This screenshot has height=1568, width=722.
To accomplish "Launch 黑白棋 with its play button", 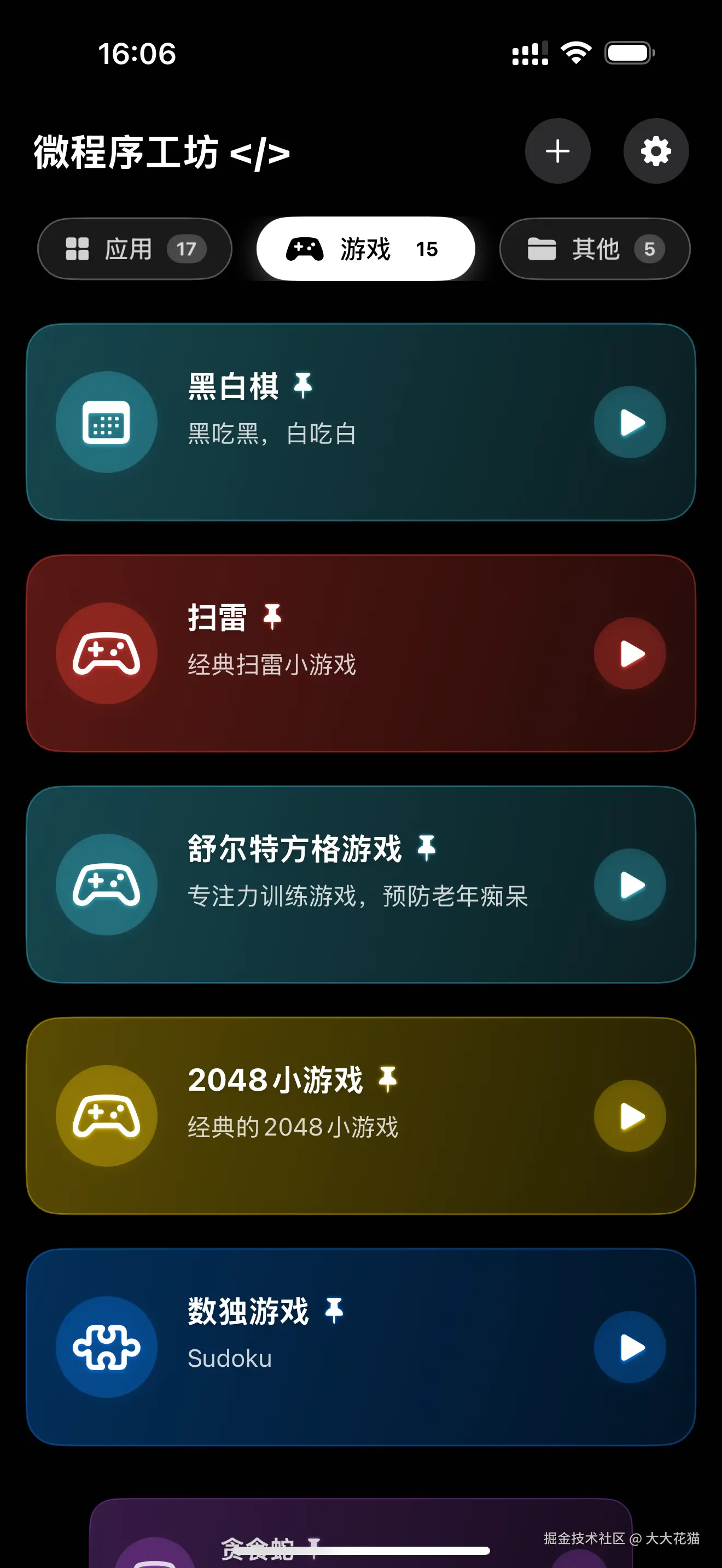I will [630, 422].
